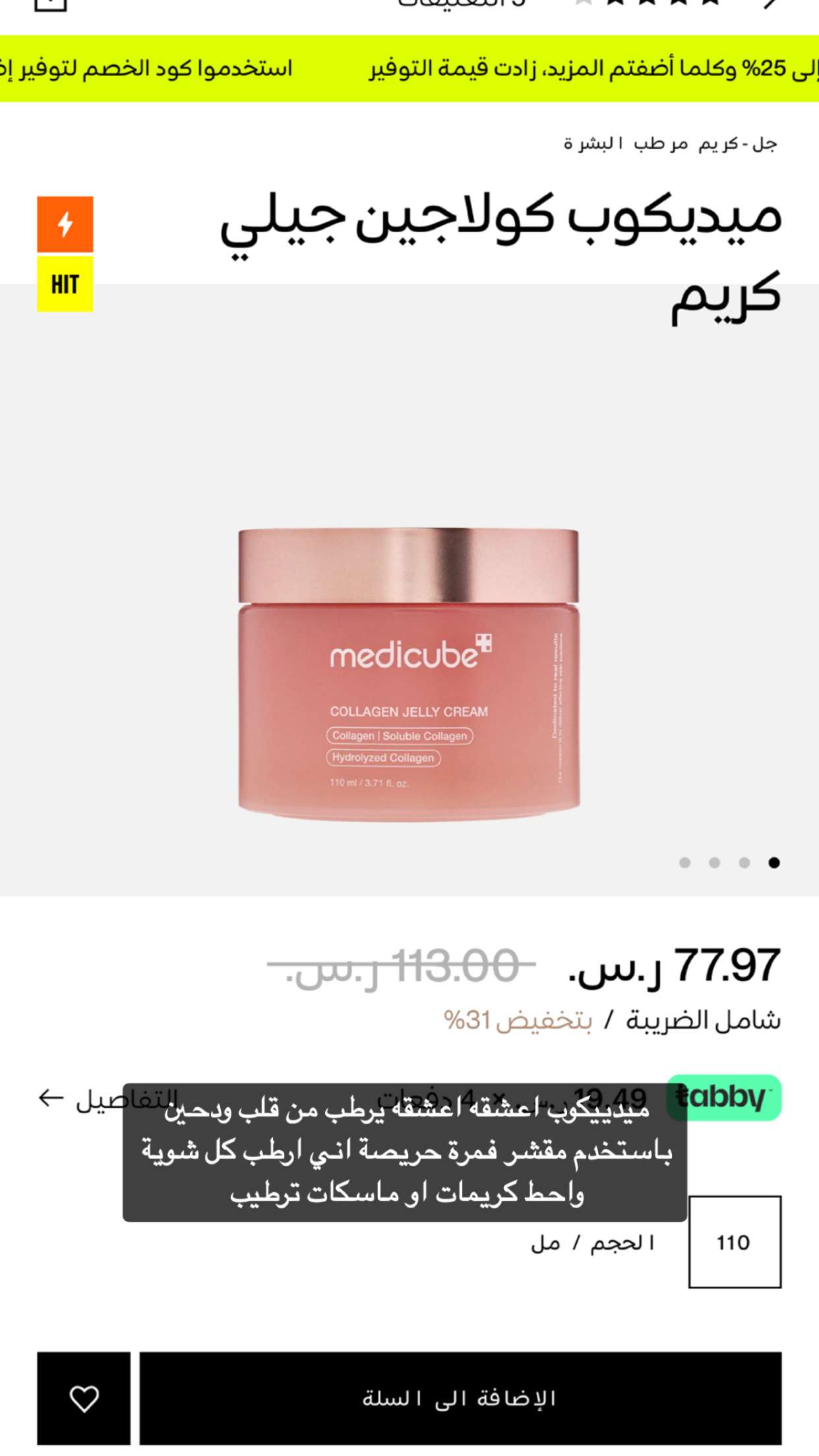Open the cream-gel breadcrumb category
This screenshot has height=1456, width=819.
coord(738,143)
